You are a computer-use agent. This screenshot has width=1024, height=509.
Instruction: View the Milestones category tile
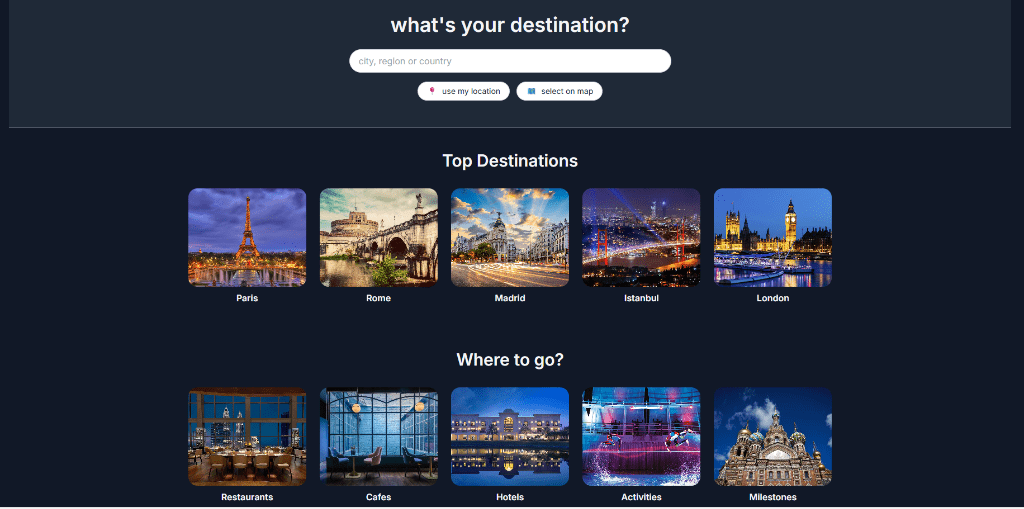(772, 437)
